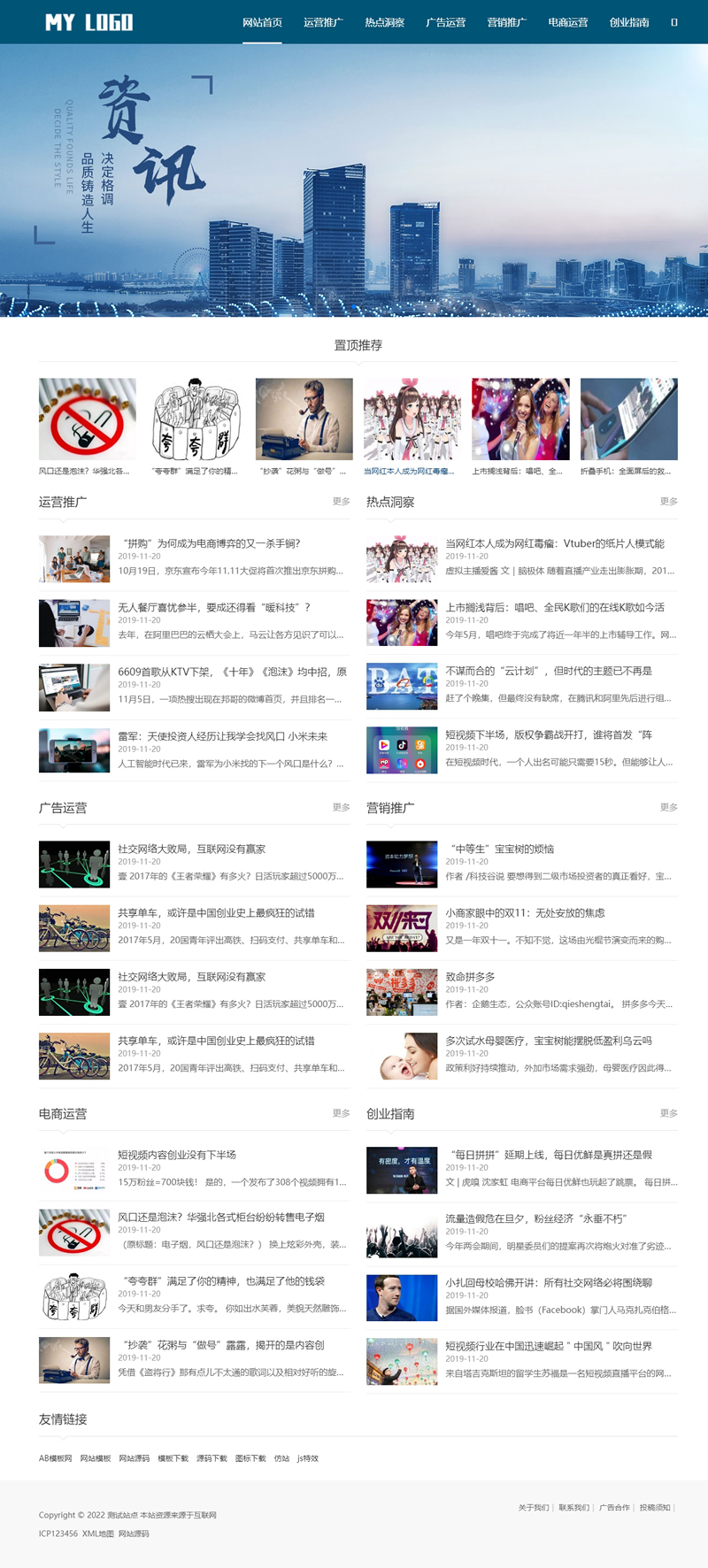Open the 创业指南 nav item
Viewport: 708px width, 1568px height.
pyautogui.click(x=629, y=22)
